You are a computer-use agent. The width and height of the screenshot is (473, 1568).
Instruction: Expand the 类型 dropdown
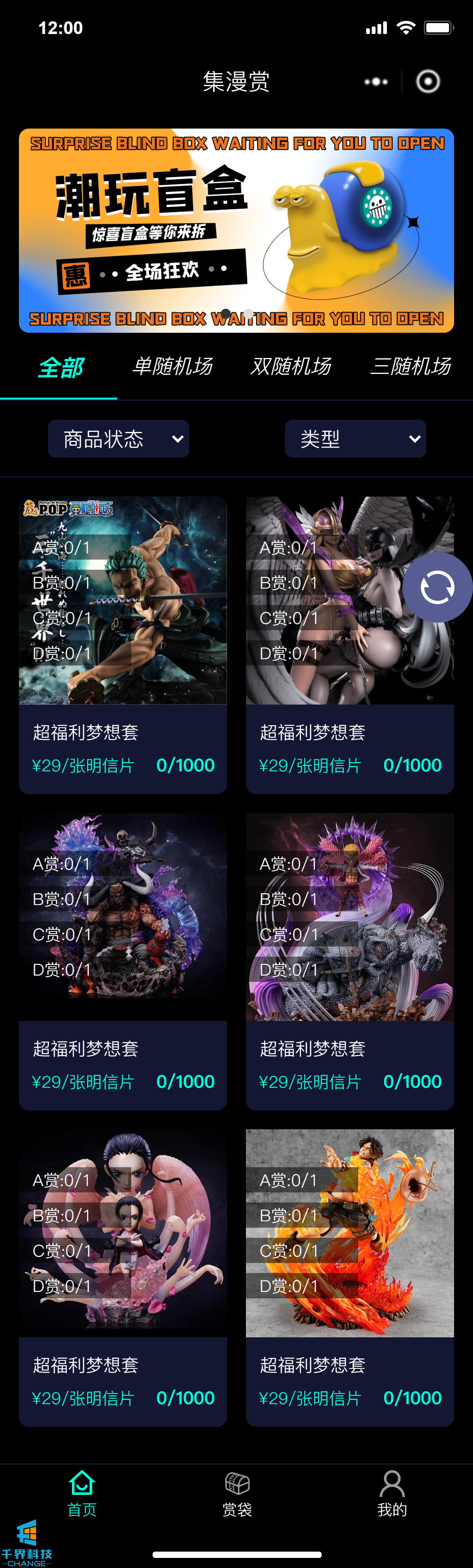point(355,438)
